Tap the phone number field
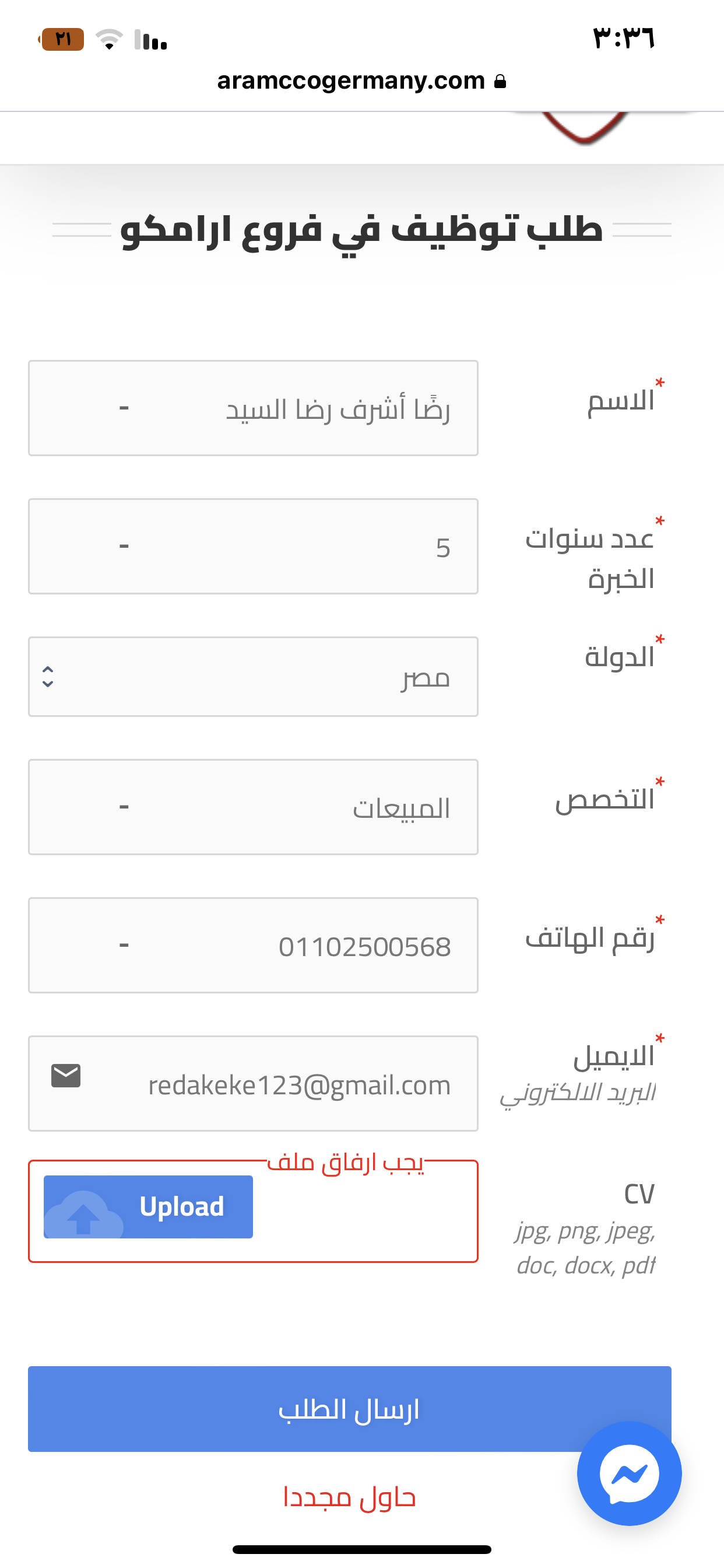724x1568 pixels. (x=253, y=944)
